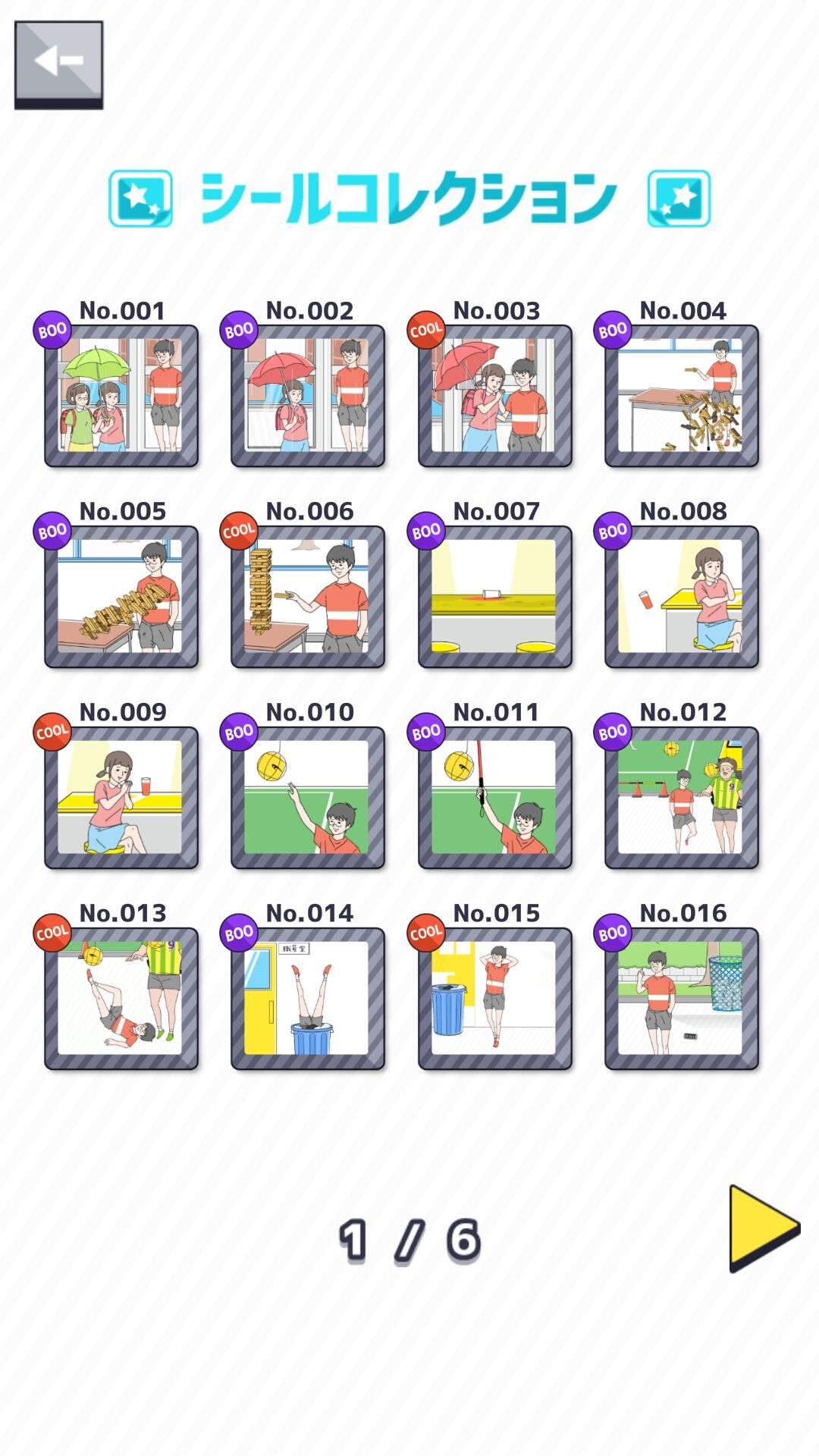Toggle the COOL rating on sticker No.013
The image size is (819, 1456).
tap(52, 932)
